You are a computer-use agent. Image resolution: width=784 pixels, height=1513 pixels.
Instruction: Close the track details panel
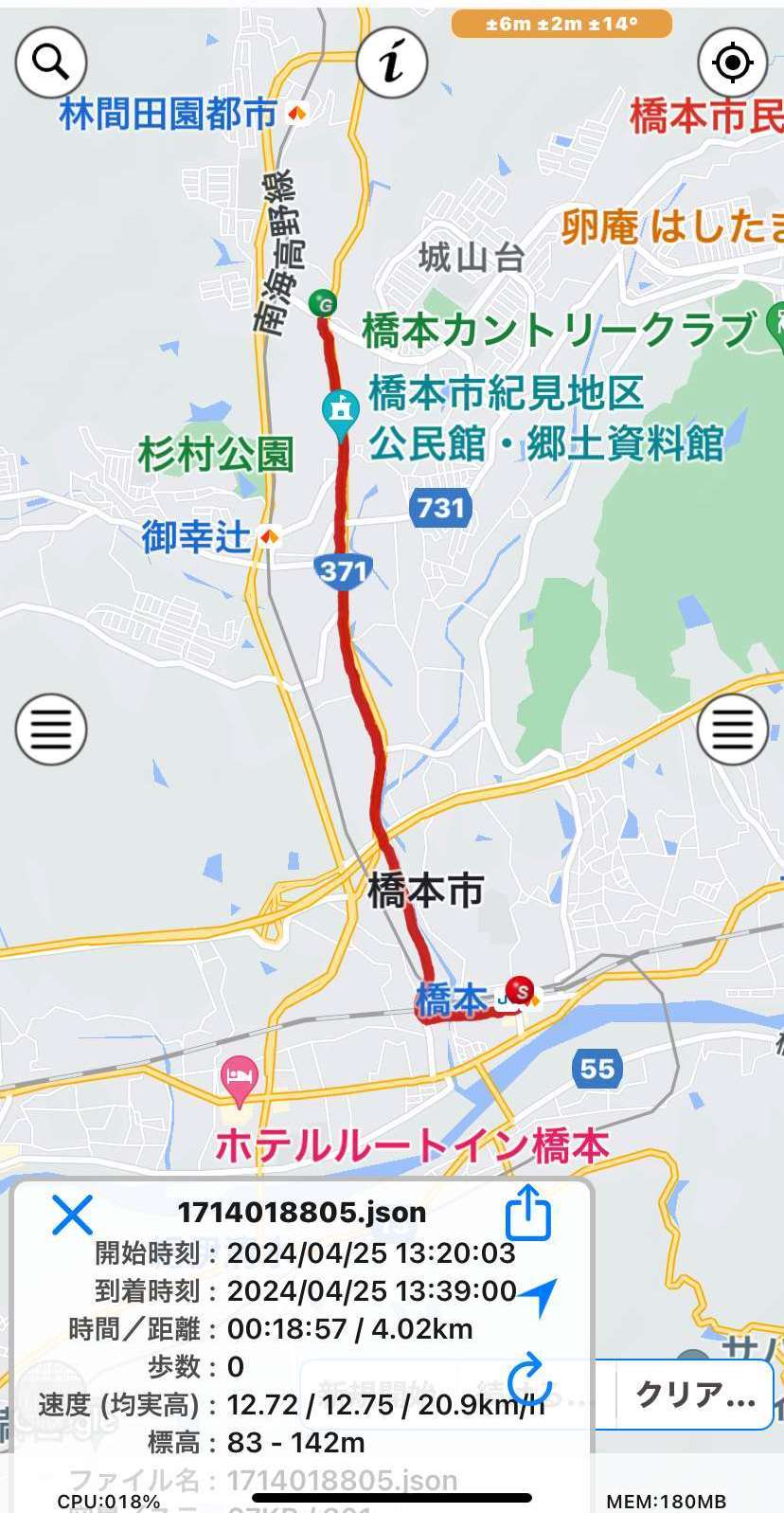tap(72, 1215)
